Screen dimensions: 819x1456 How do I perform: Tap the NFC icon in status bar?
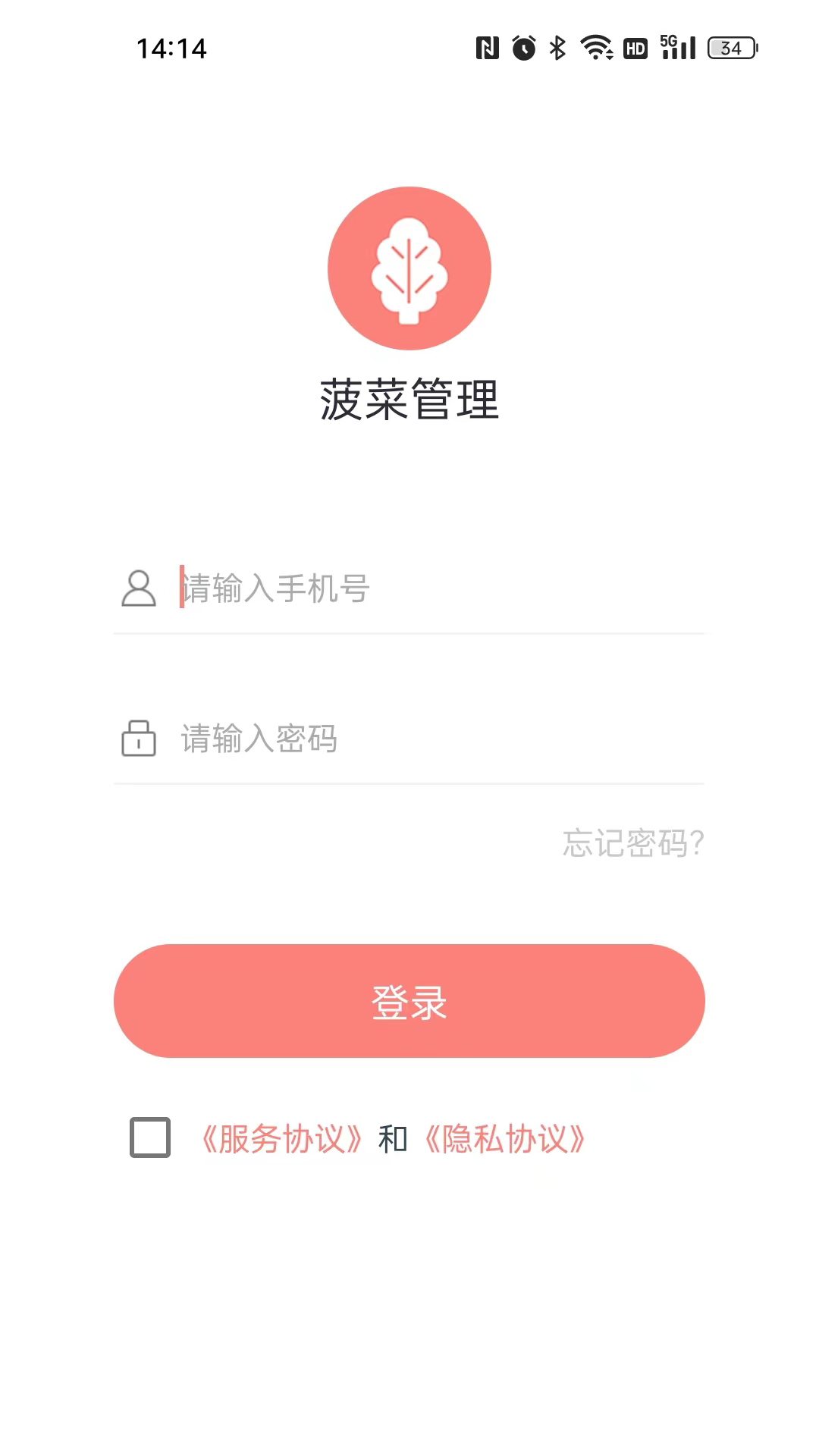click(488, 48)
